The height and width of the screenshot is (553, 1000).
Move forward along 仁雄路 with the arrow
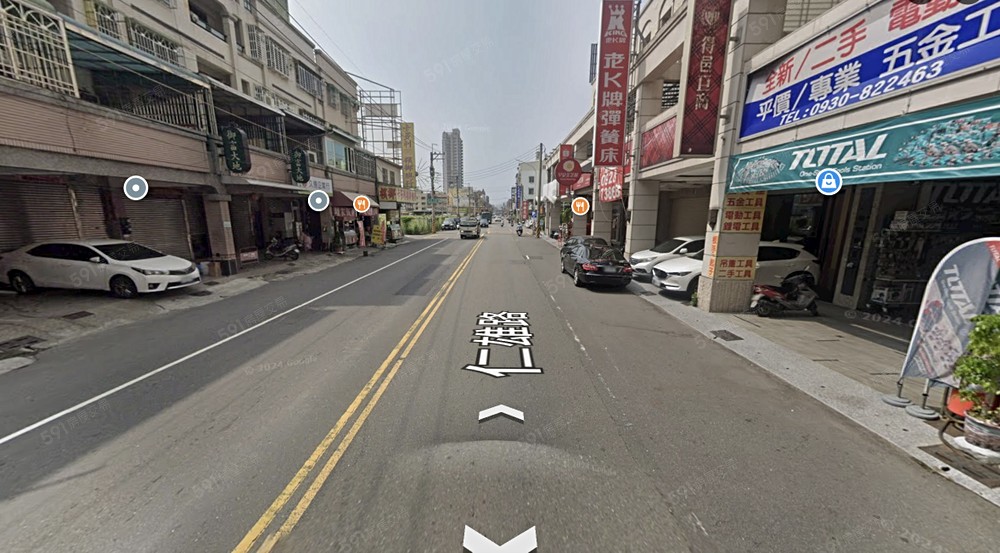coord(501,412)
